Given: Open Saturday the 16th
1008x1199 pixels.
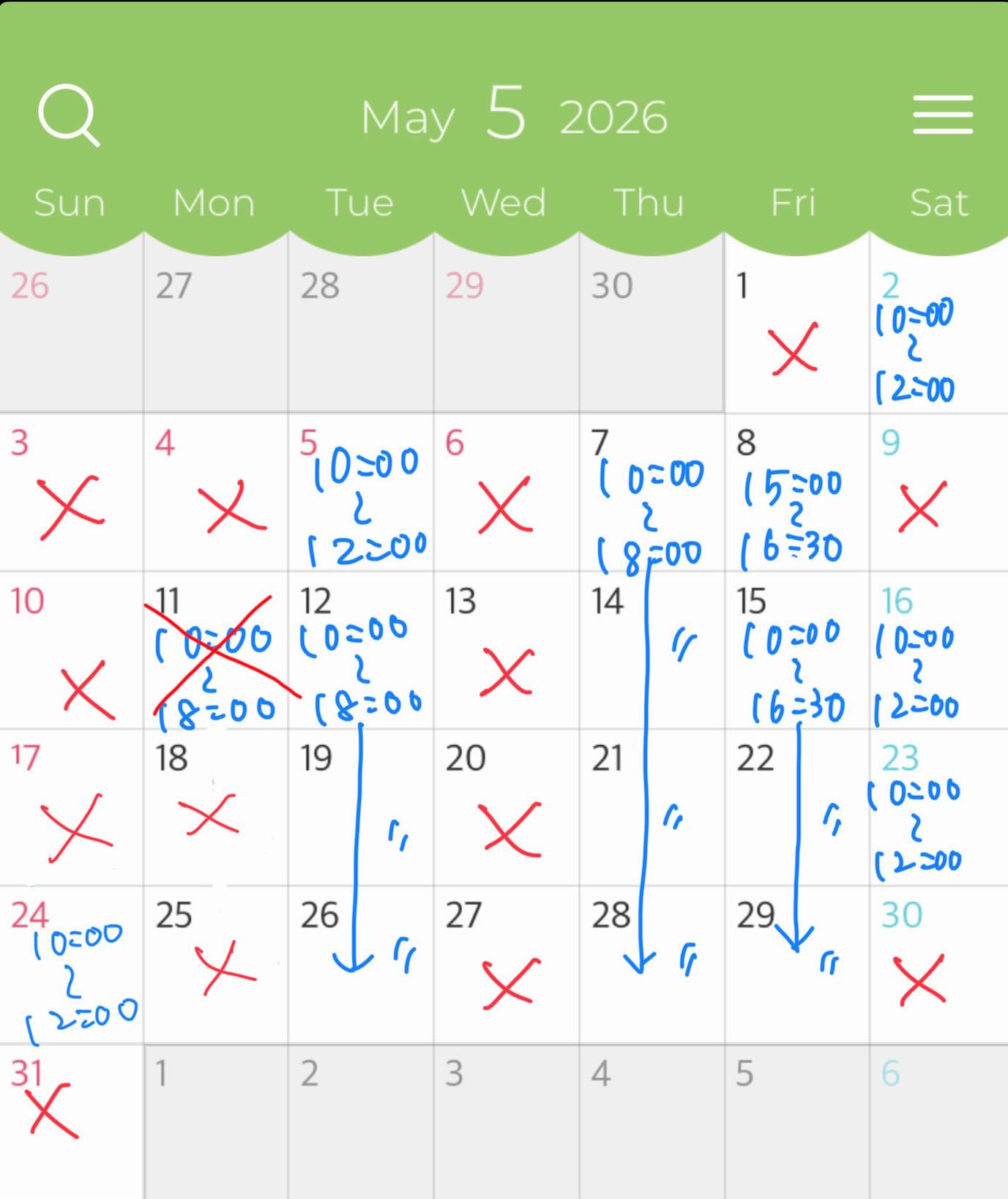Looking at the screenshot, I should pyautogui.click(x=938, y=650).
